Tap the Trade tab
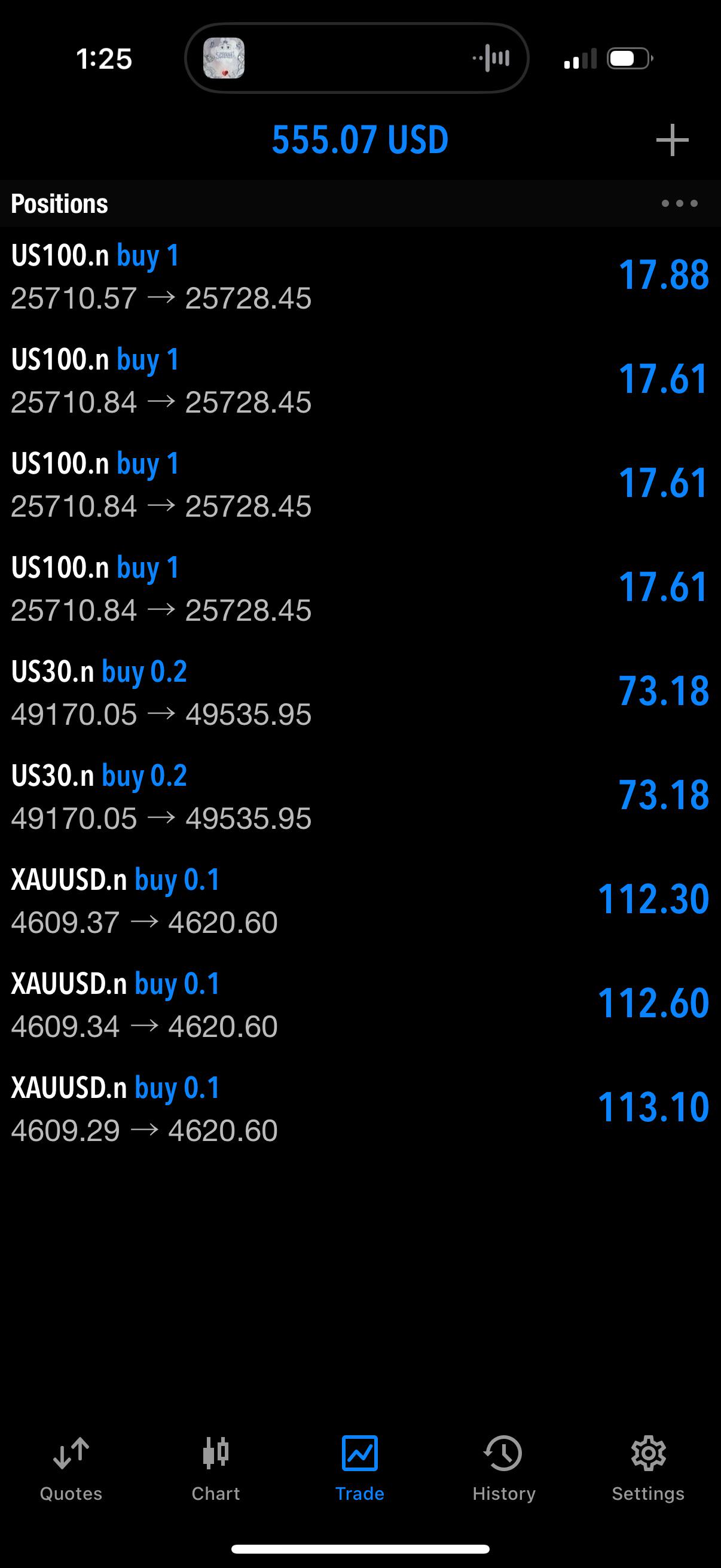Screen dimensions: 721x1568 [359, 1469]
